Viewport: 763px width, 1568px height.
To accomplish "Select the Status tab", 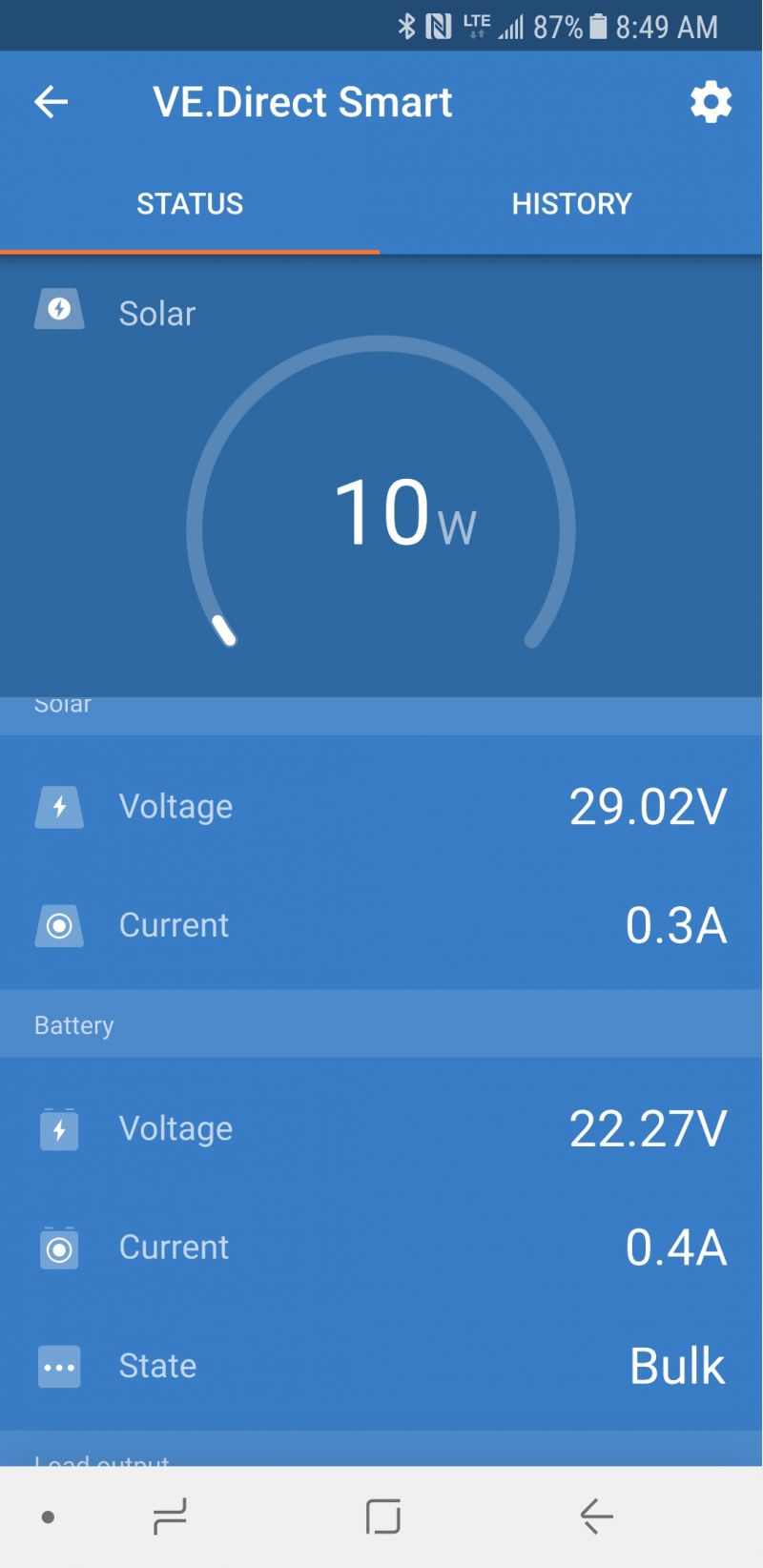I will (x=190, y=203).
